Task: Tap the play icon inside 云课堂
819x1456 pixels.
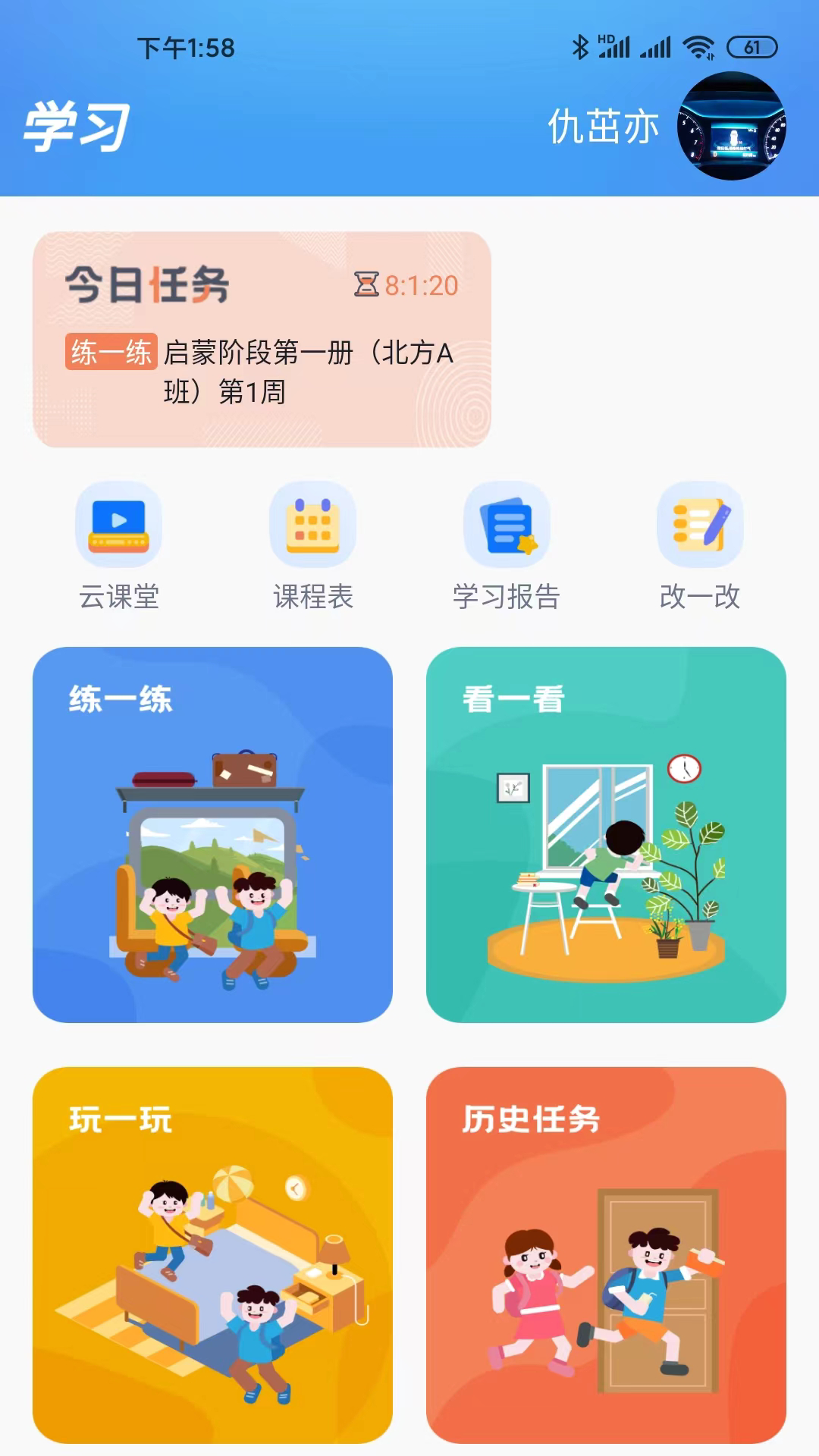Action: [x=118, y=519]
